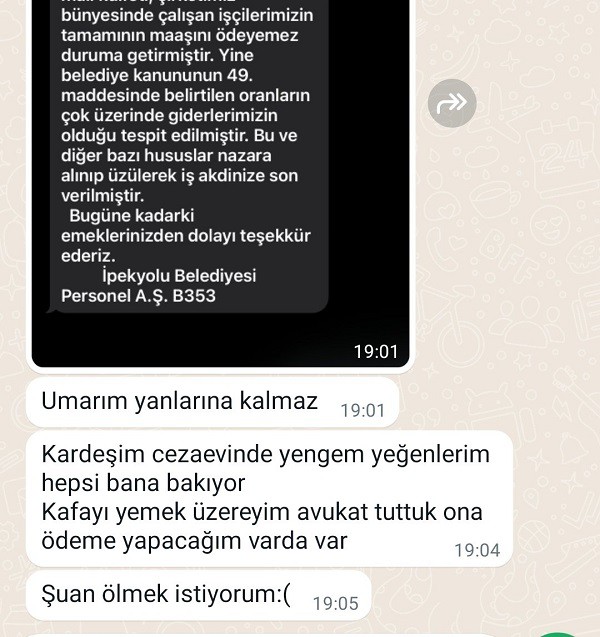Screen dimensions: 600x637
Task: Open the İpekyolu Belediyesi screenshot image
Action: tap(220, 180)
